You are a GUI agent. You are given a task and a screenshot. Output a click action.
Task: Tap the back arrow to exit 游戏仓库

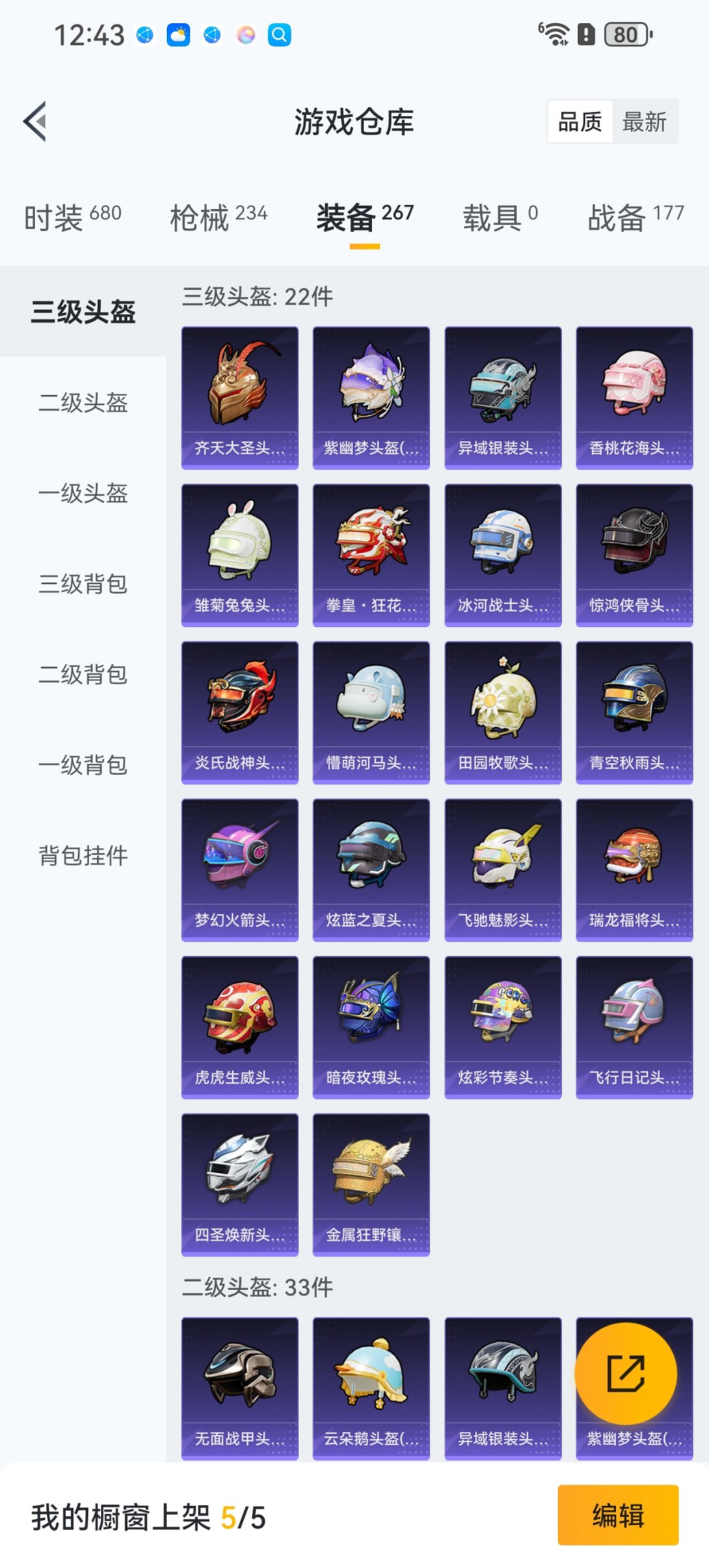coord(33,120)
